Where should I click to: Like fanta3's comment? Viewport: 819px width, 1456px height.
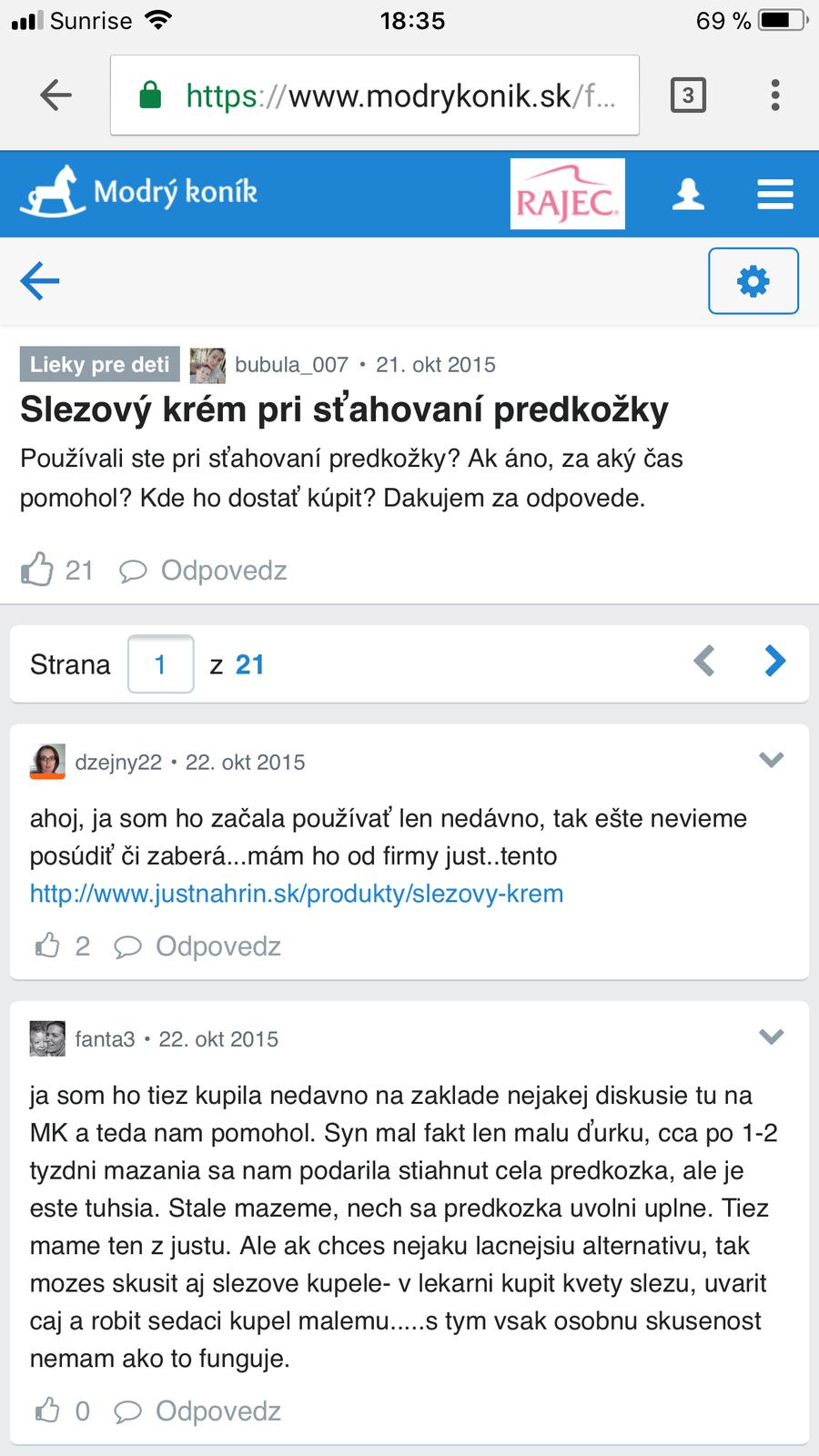(47, 1411)
